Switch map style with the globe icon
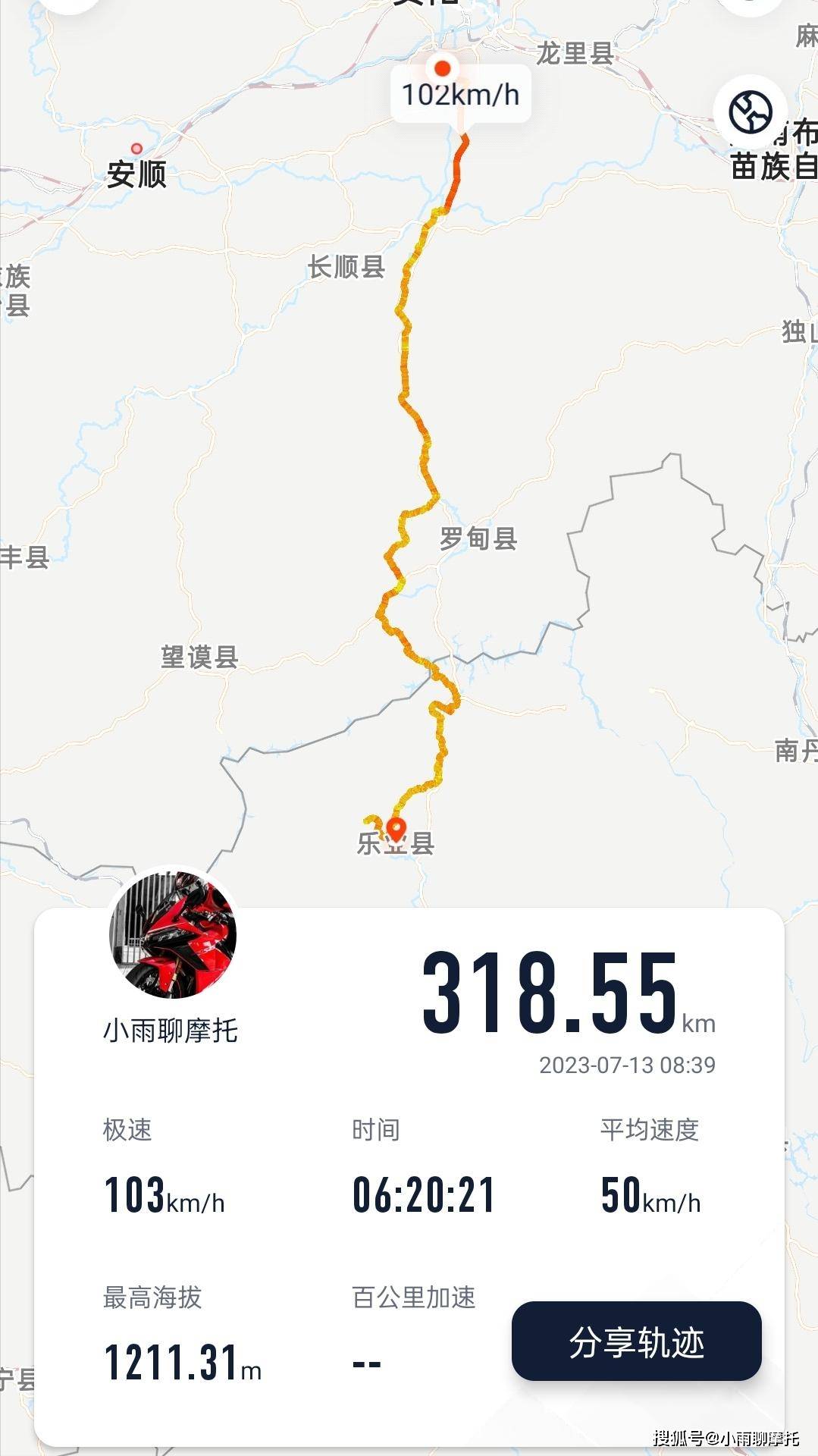 pyautogui.click(x=750, y=112)
